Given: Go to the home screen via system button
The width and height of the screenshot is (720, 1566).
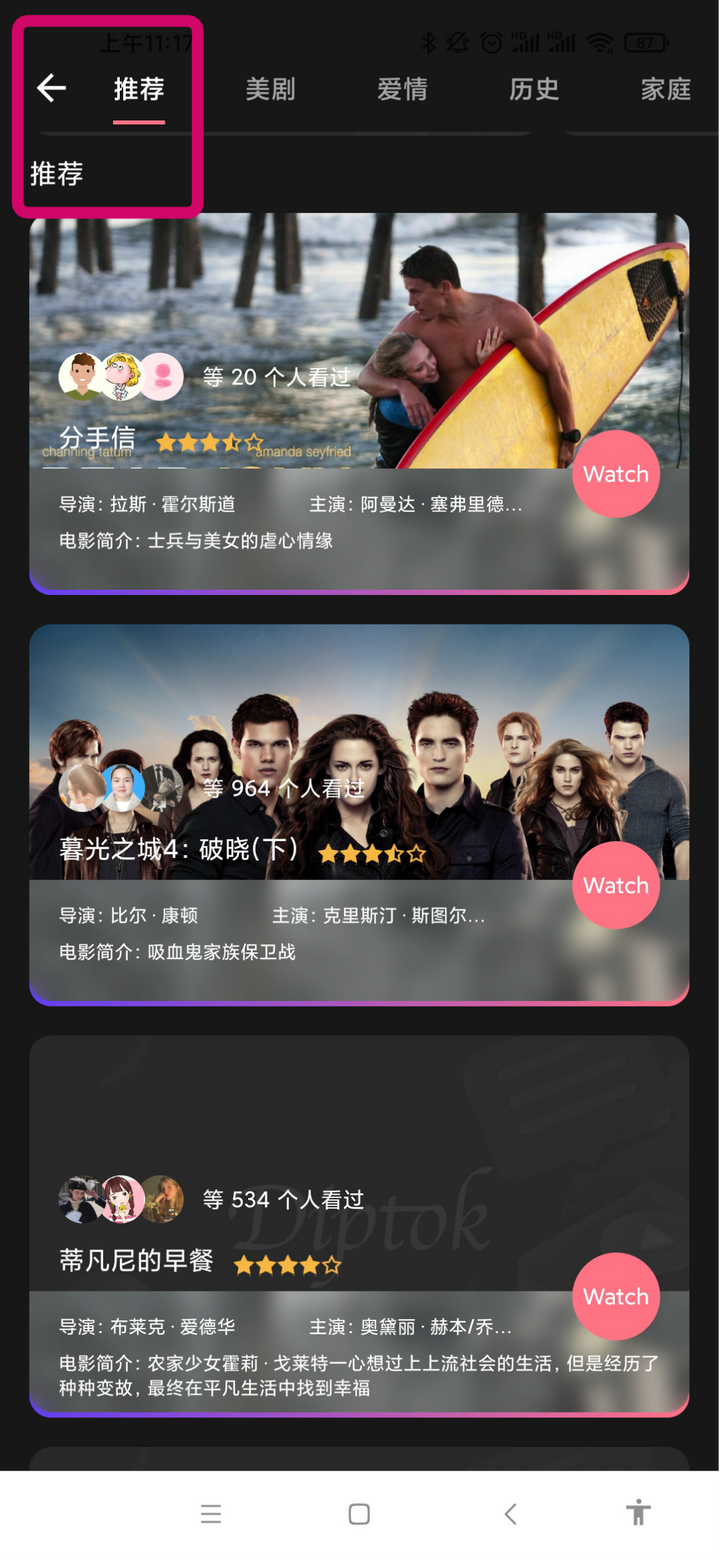Looking at the screenshot, I should click(360, 1514).
